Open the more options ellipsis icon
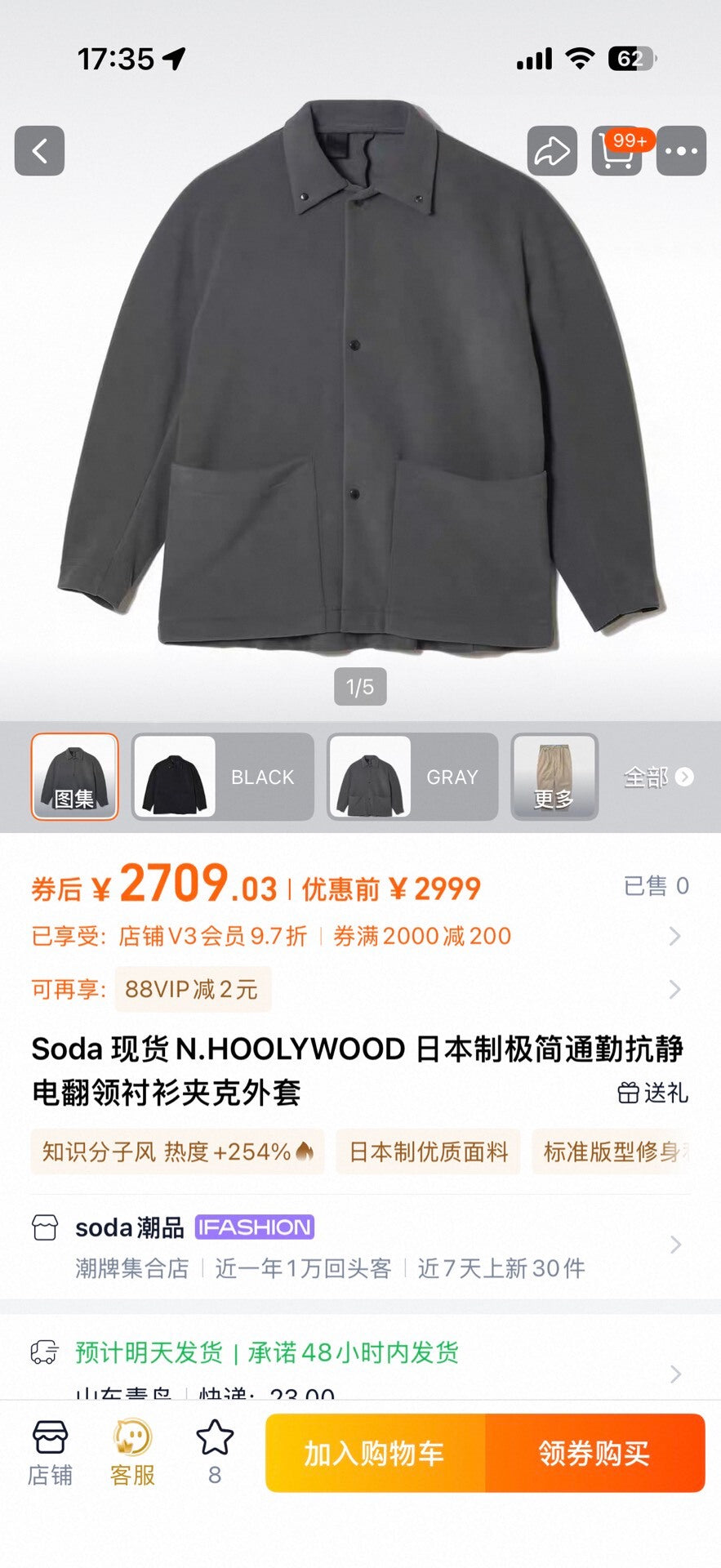This screenshot has height=1568, width=721. click(680, 152)
